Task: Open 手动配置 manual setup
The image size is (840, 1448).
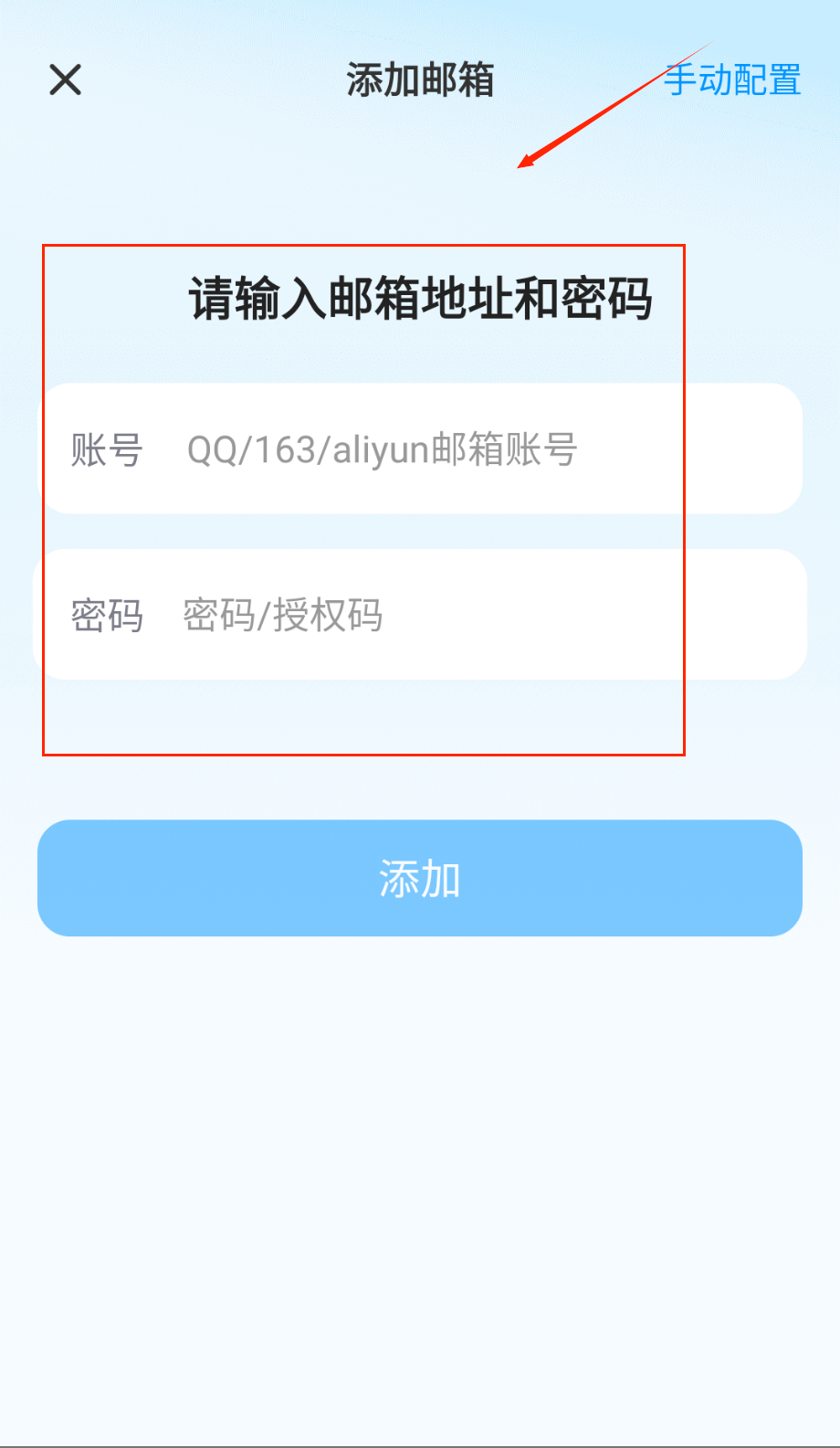Action: coord(732,80)
